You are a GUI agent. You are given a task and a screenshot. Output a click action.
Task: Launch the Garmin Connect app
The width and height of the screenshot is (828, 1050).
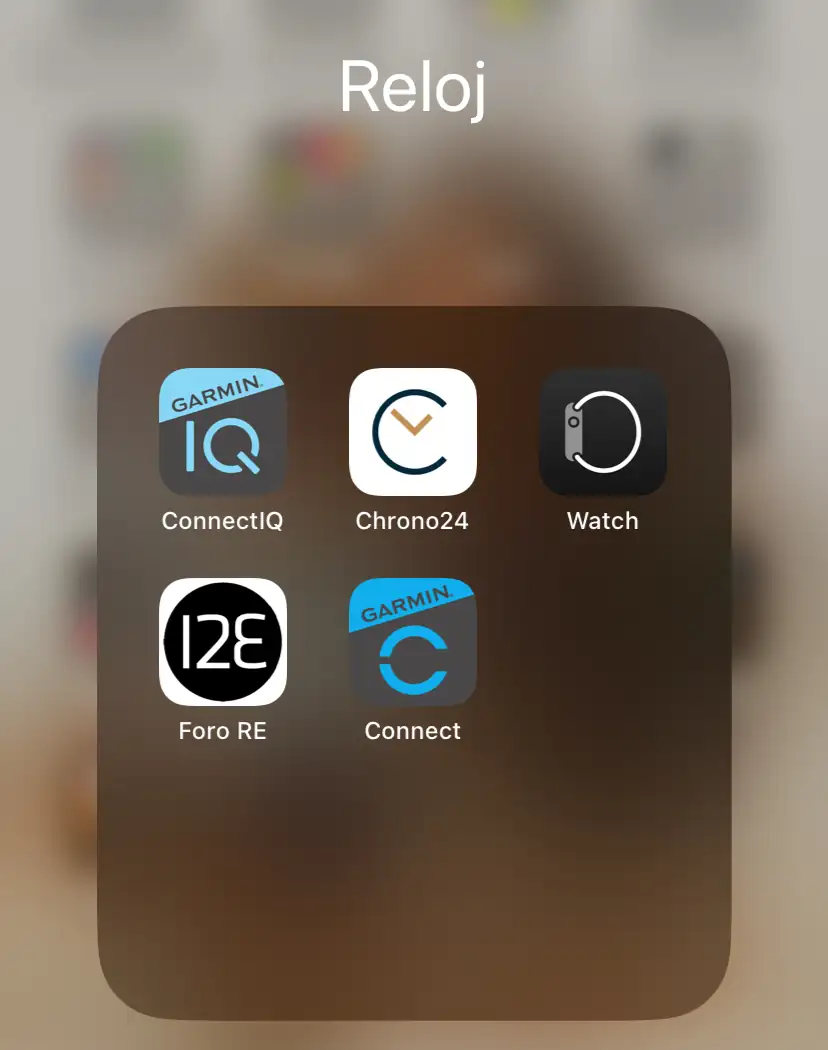tap(413, 642)
